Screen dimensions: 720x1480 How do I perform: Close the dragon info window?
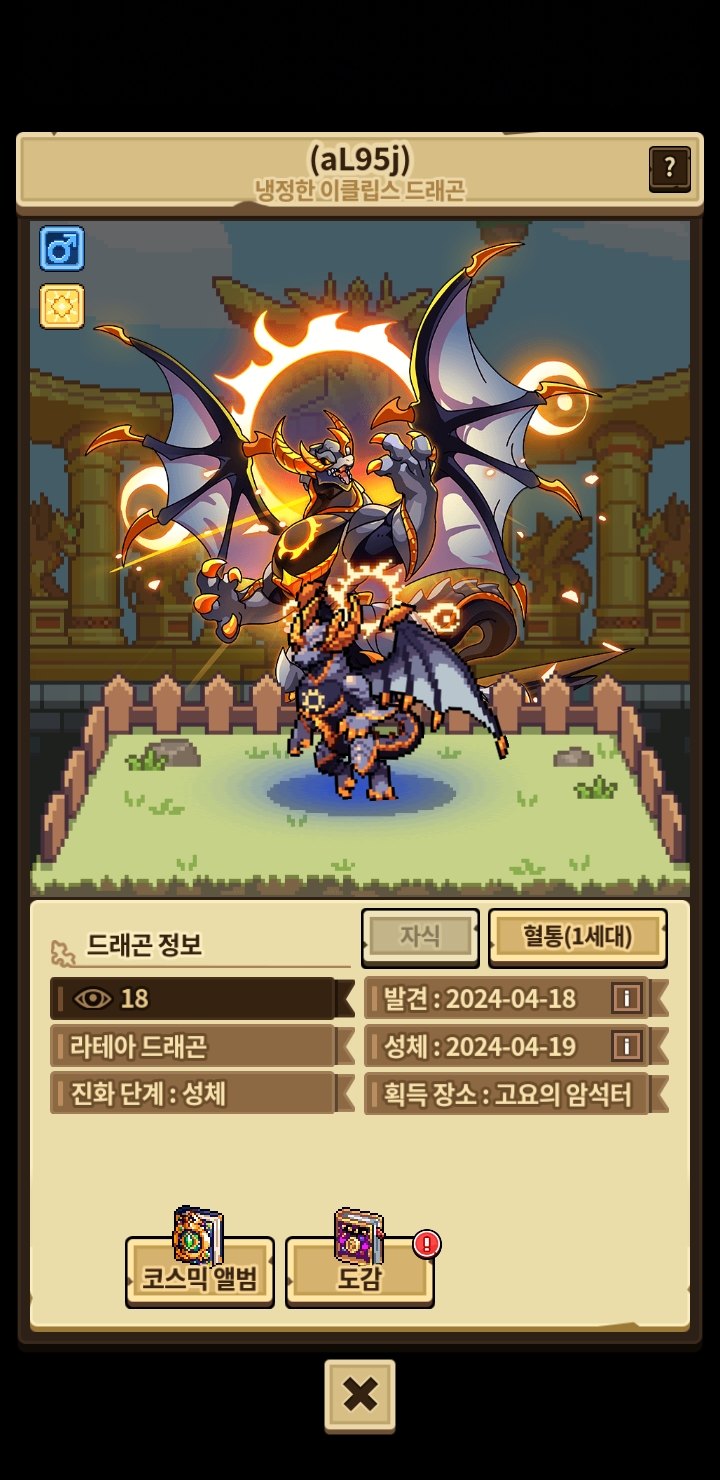[x=360, y=1394]
